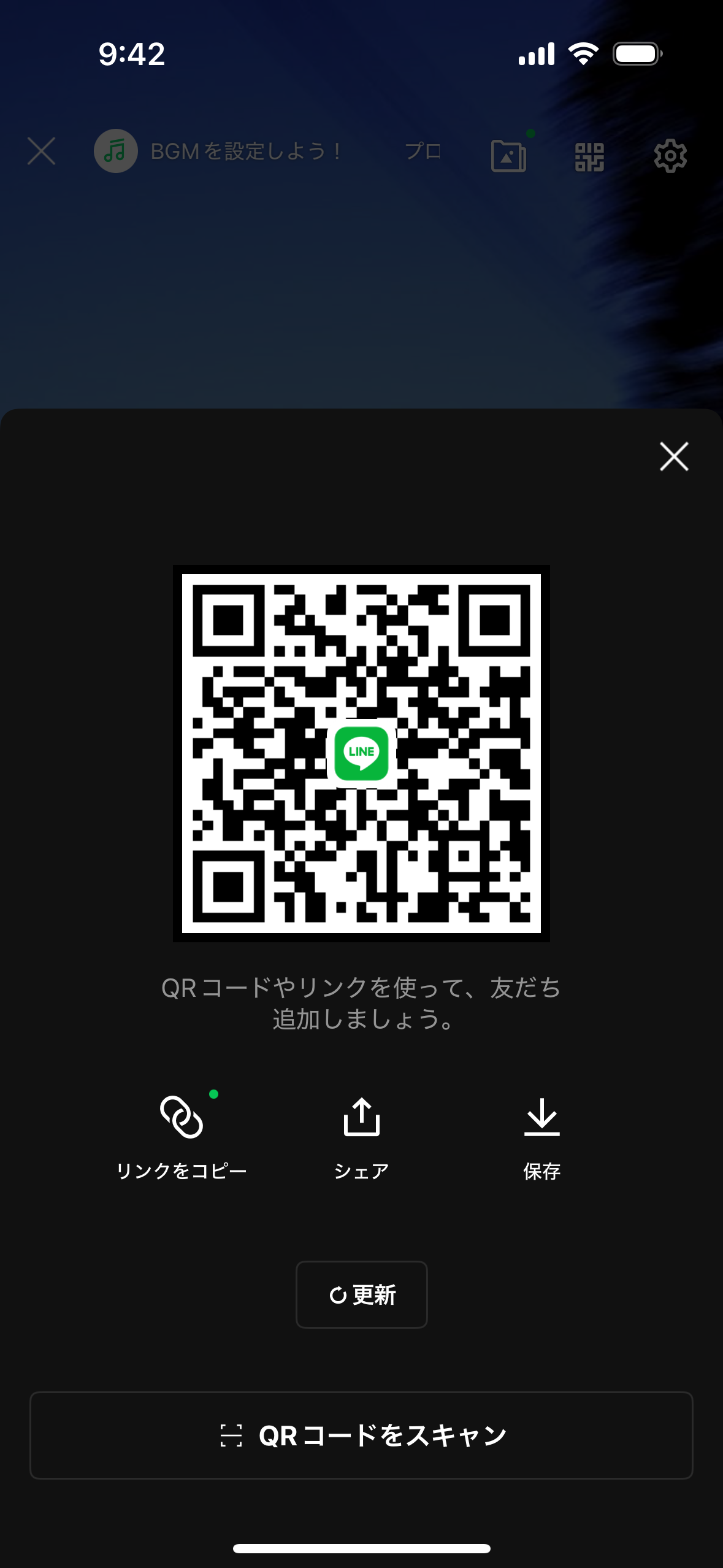This screenshot has width=723, height=1568.
Task: Share the QR code via シェア
Action: tap(361, 1135)
